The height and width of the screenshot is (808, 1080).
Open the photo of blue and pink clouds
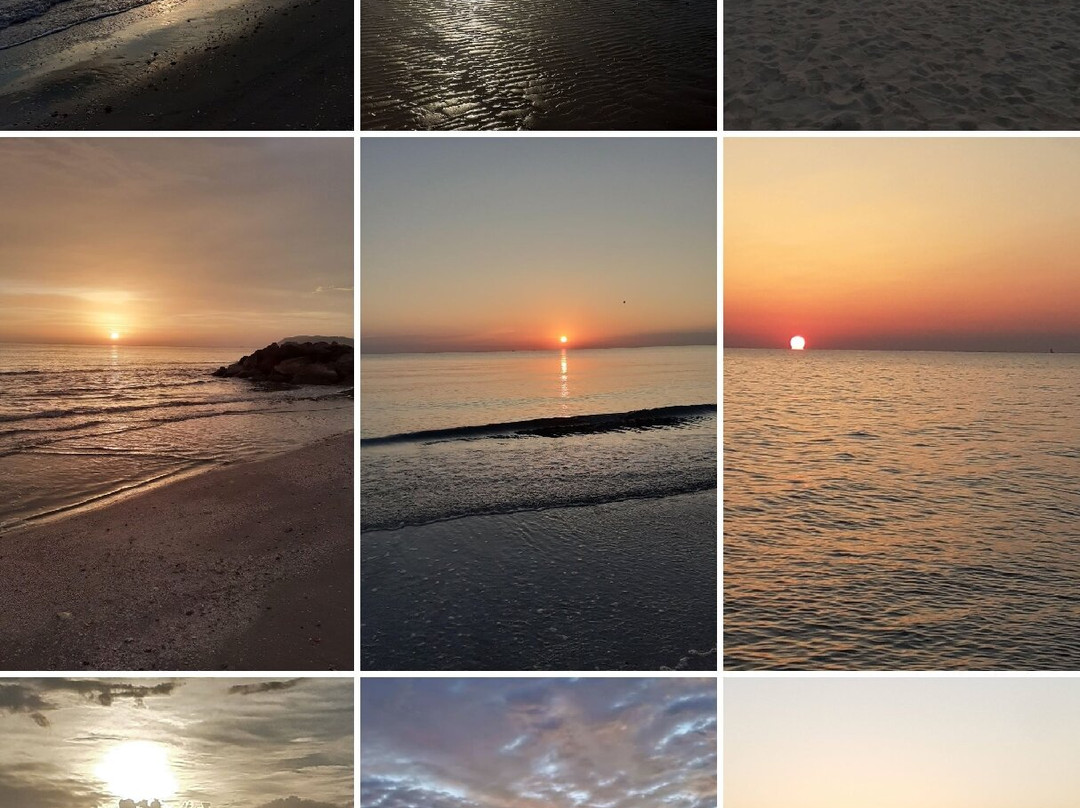click(x=538, y=743)
